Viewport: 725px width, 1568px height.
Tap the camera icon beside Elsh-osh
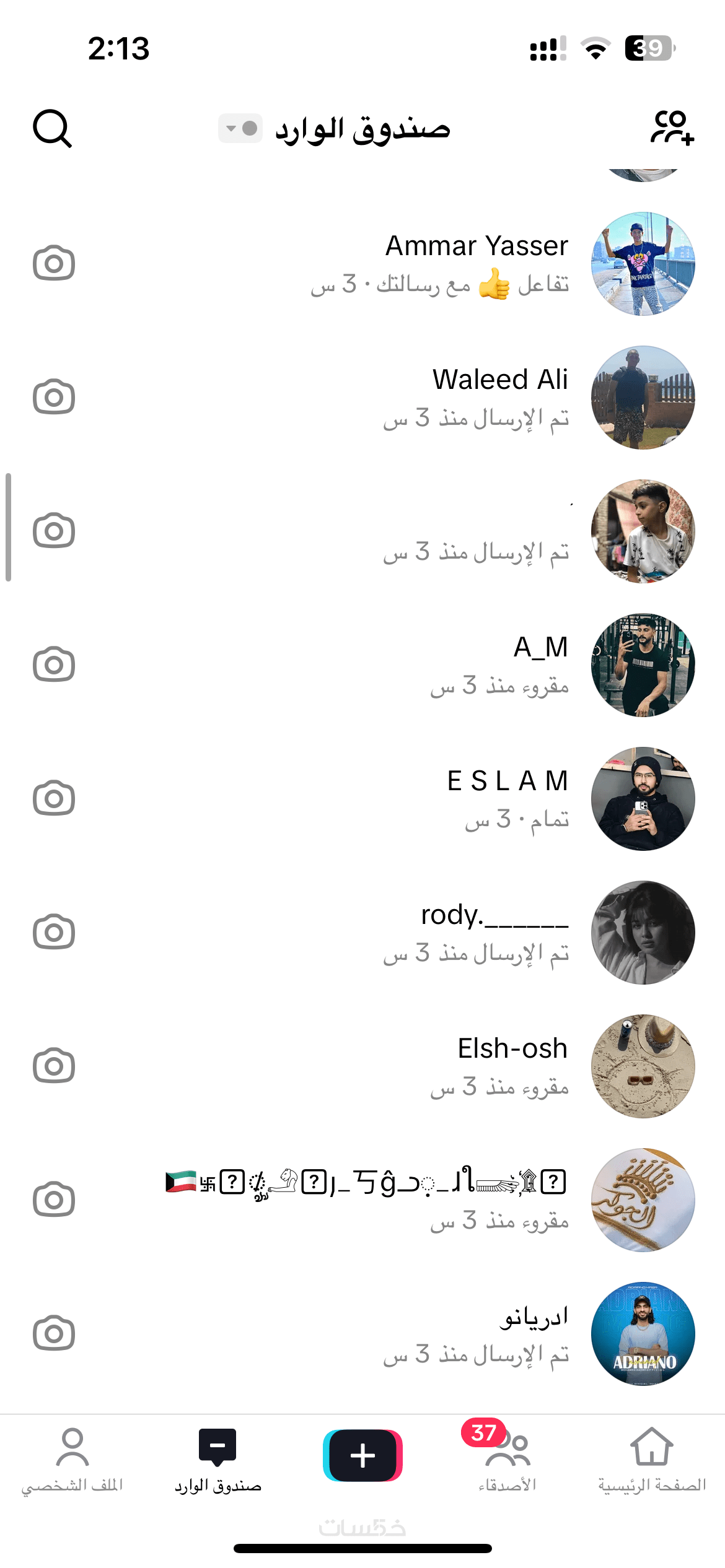[54, 1066]
